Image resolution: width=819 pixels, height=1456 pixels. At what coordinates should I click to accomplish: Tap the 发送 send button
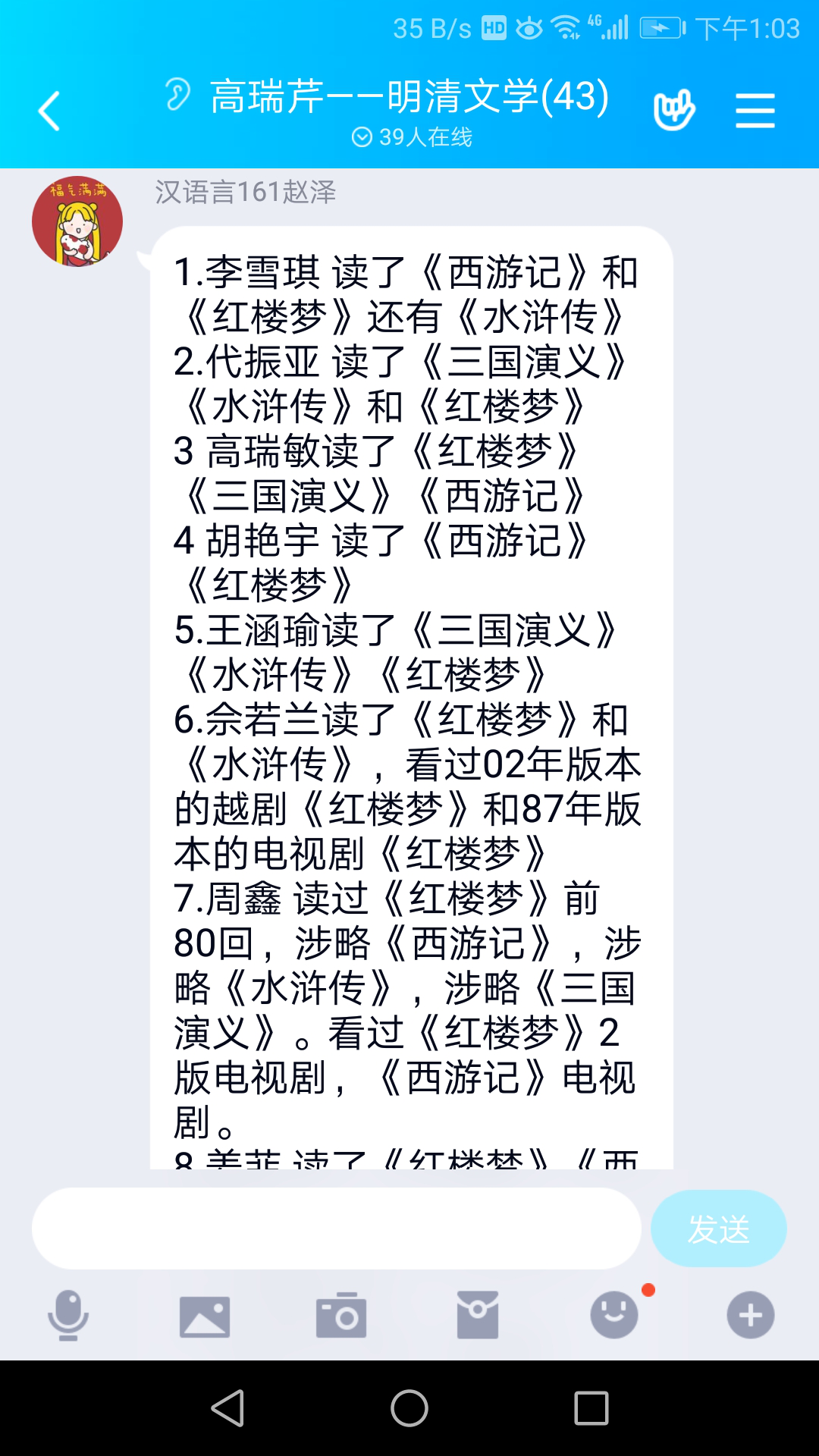click(718, 1228)
